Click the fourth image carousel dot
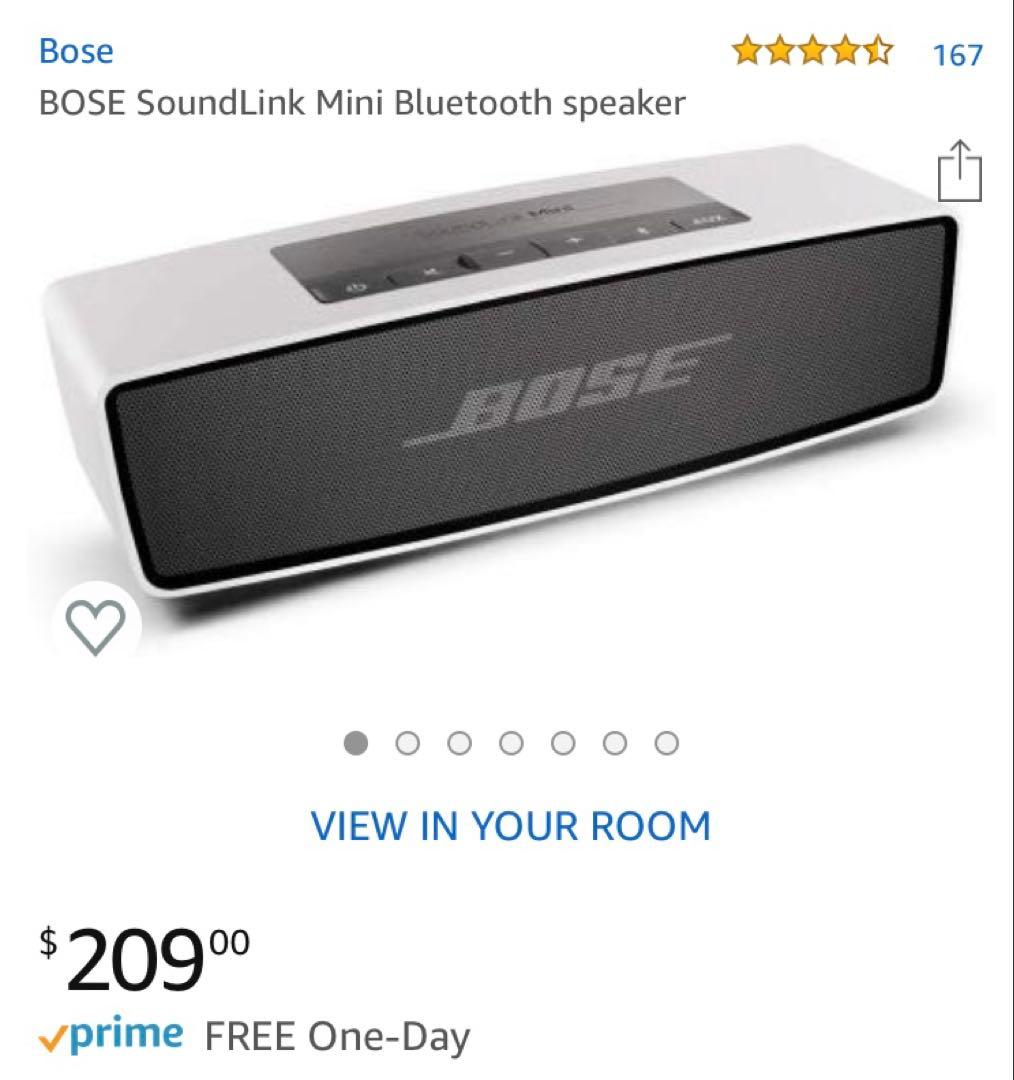 [x=512, y=742]
